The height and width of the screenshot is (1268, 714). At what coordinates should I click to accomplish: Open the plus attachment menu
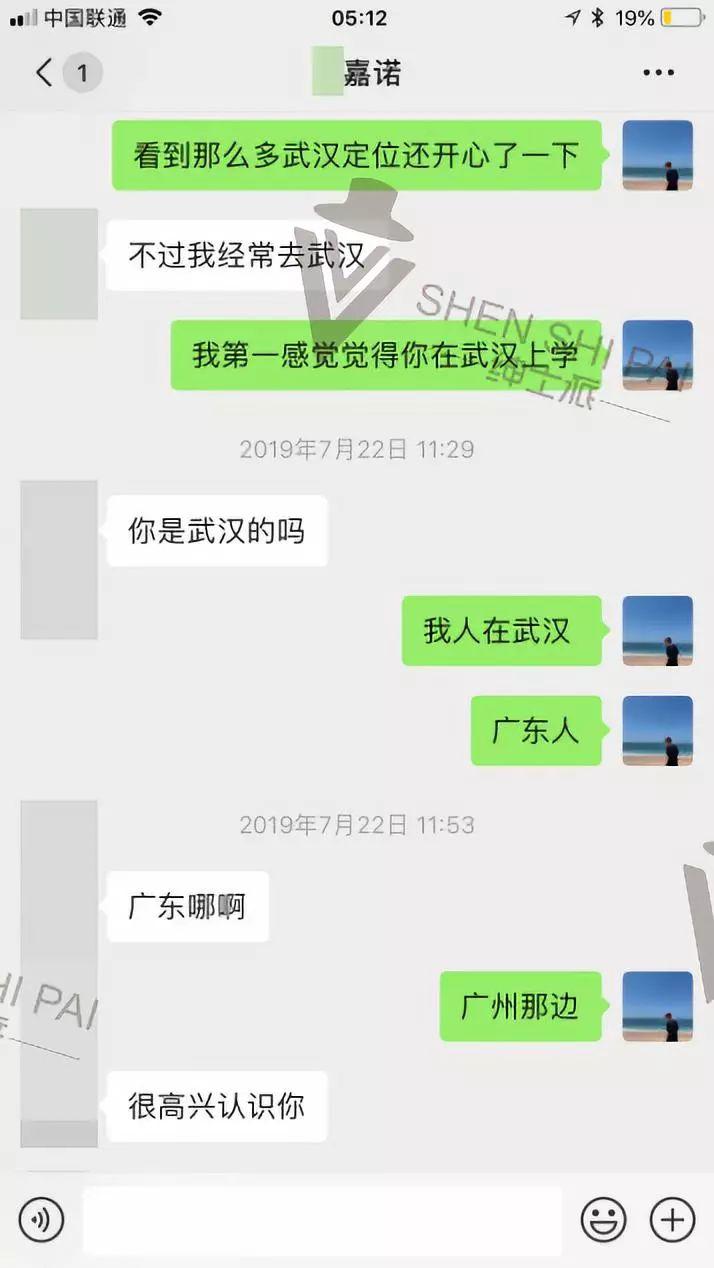coord(672,1219)
